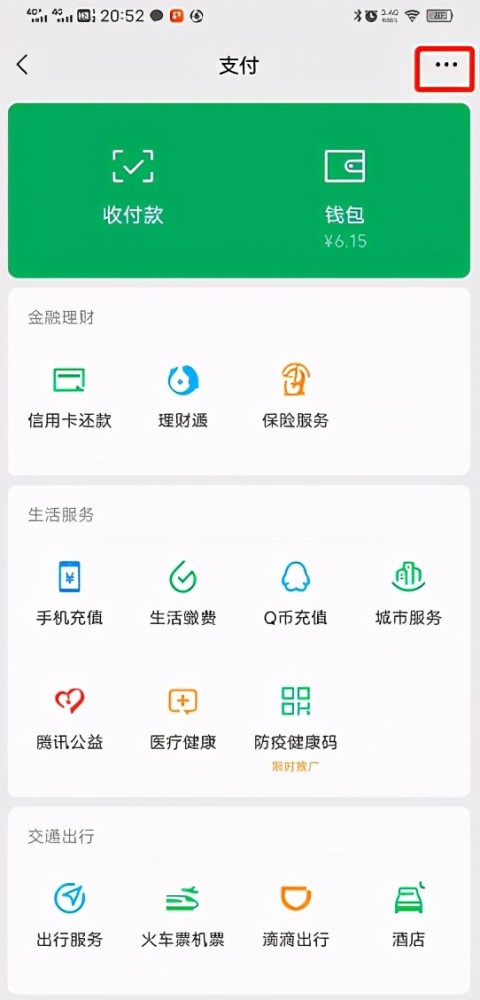
Task: Open 生活缴费 utility bills
Action: click(183, 593)
